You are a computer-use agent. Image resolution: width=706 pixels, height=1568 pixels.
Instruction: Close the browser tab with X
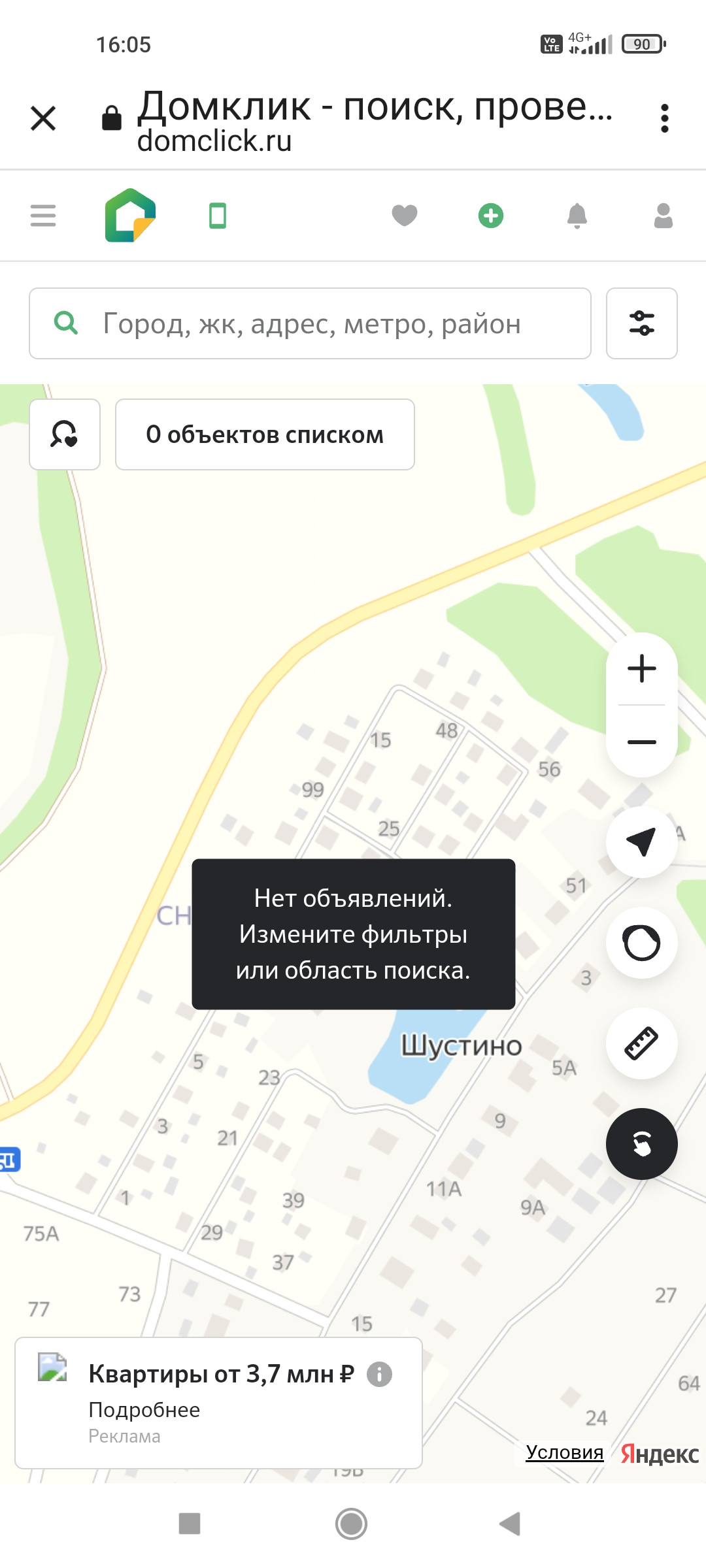[43, 118]
